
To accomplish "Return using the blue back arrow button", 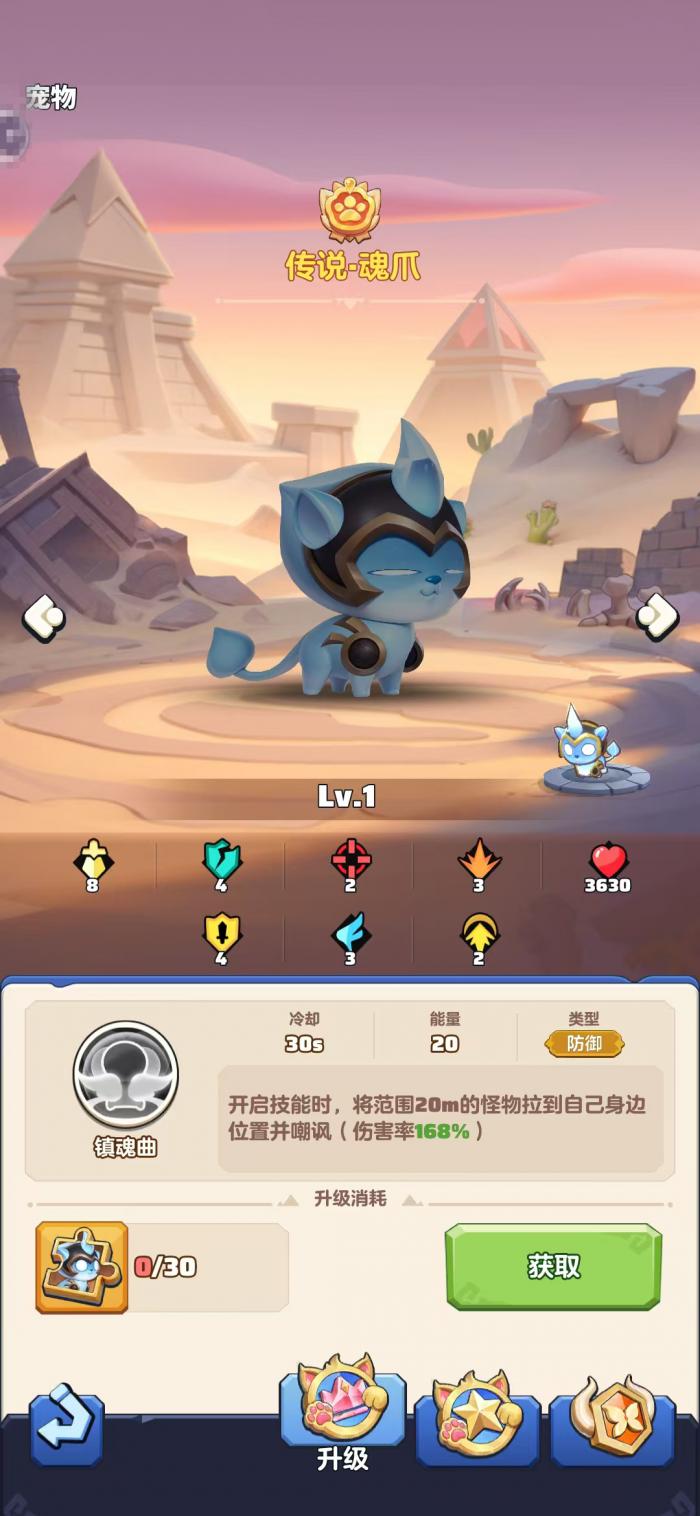I will point(66,1425).
